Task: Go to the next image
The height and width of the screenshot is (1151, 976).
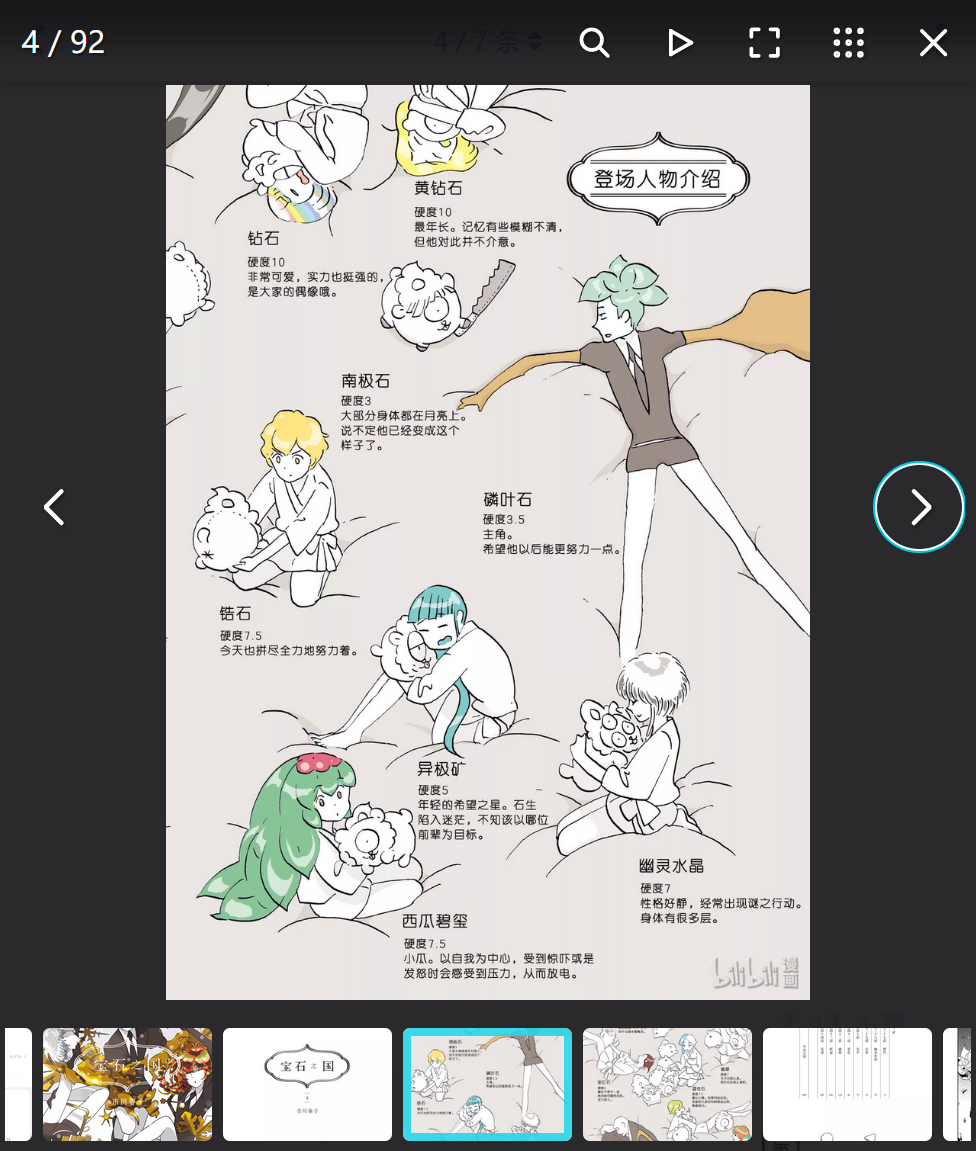Action: click(919, 507)
